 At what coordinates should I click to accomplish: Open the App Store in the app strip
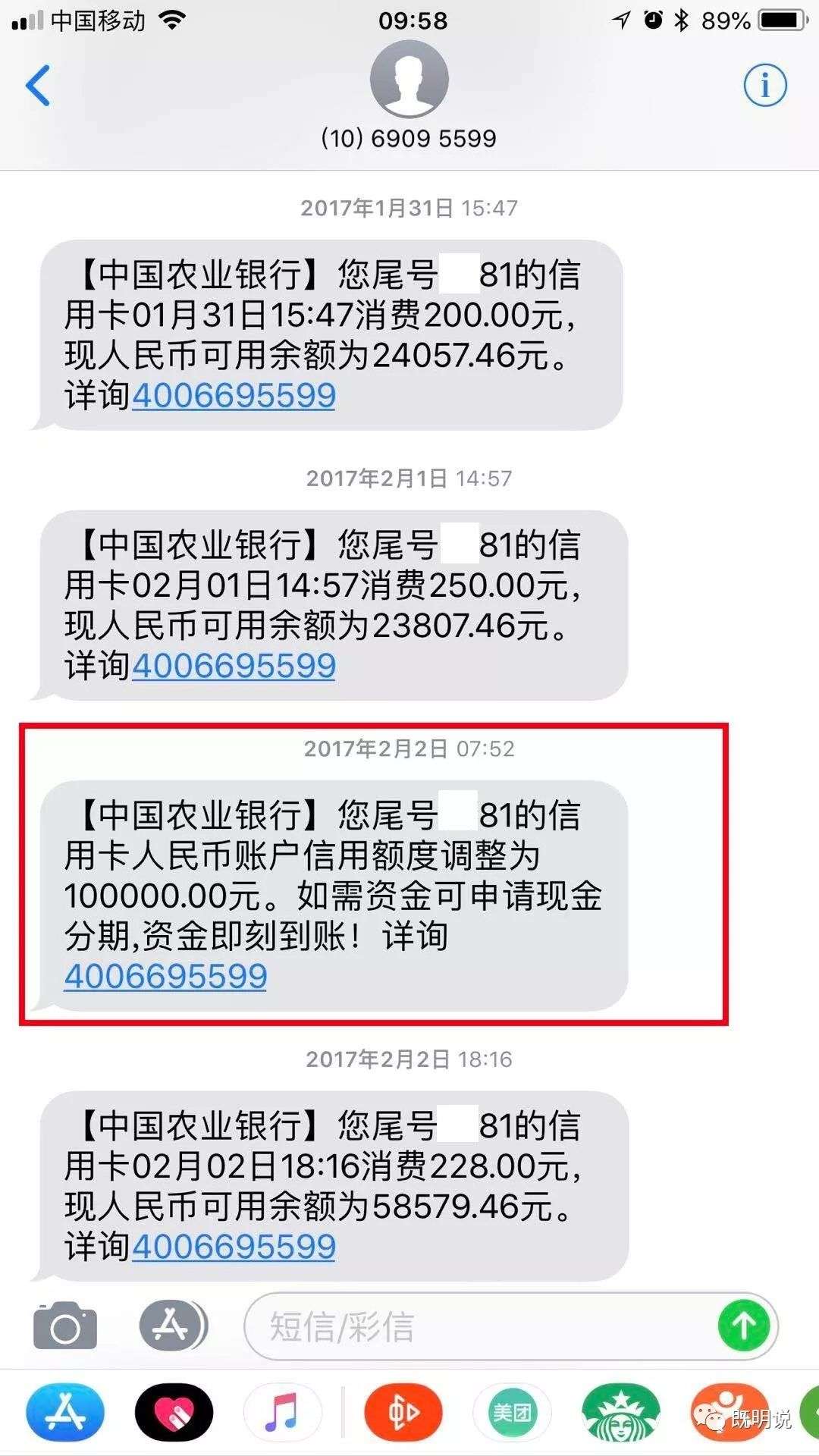(x=65, y=1413)
